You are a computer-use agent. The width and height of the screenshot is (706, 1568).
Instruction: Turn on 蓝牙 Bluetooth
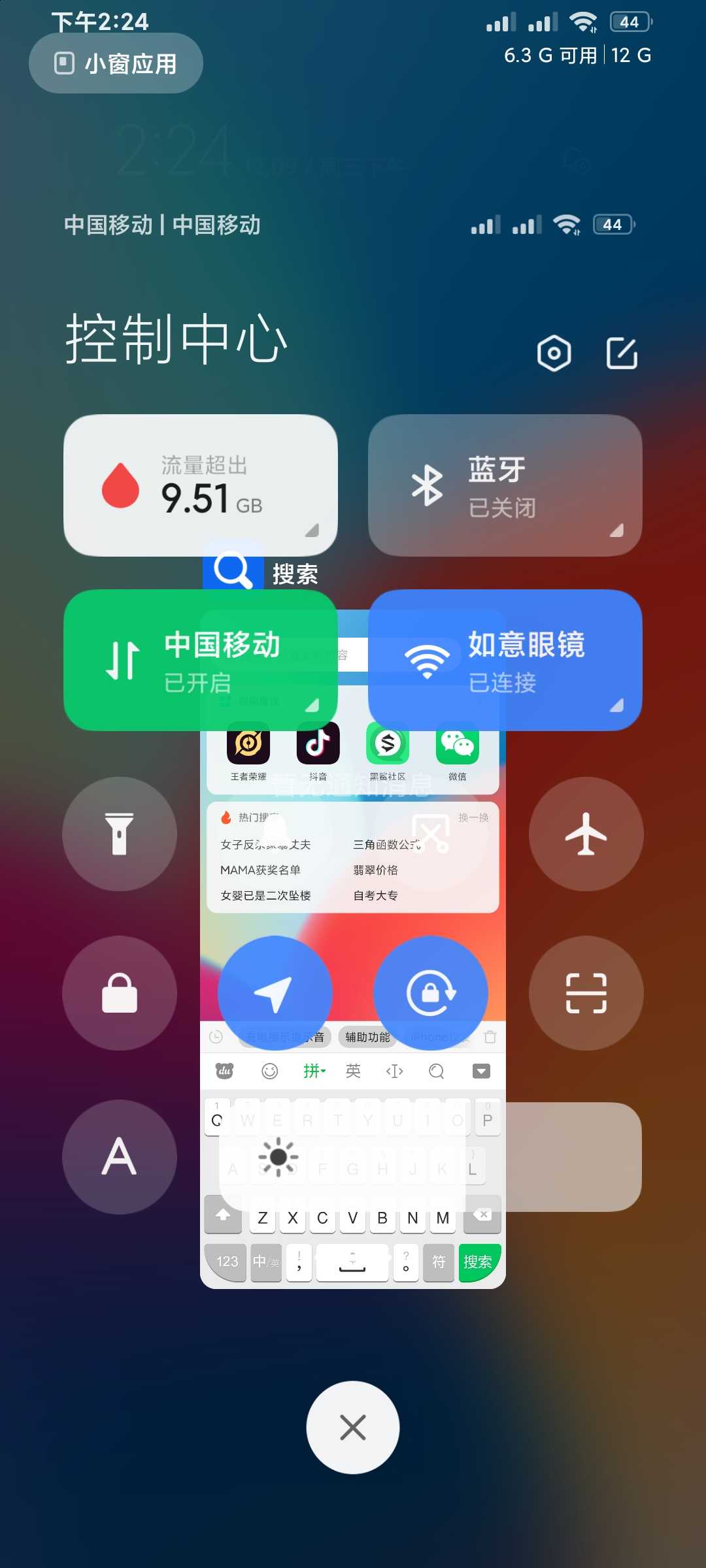[505, 485]
